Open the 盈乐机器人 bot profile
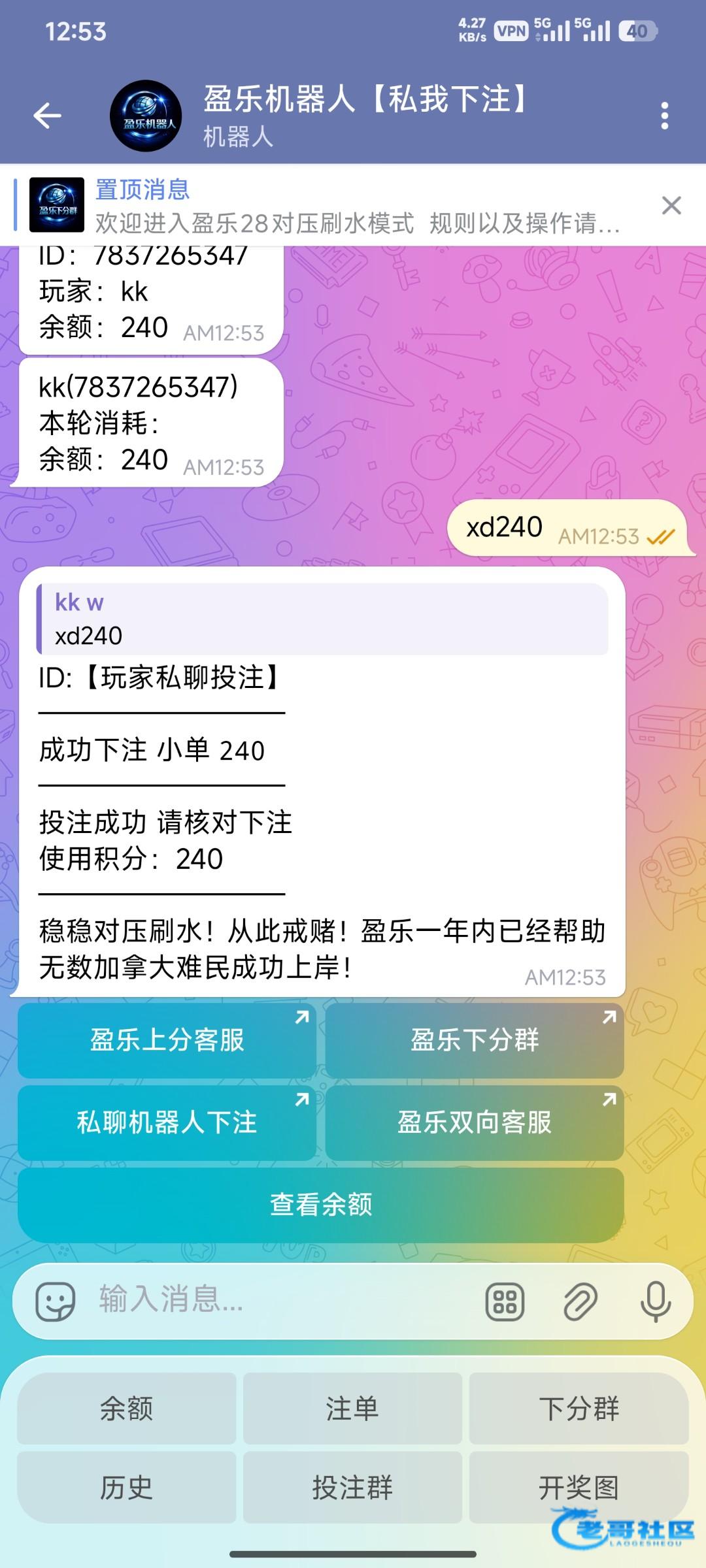706x1568 pixels. 146,116
